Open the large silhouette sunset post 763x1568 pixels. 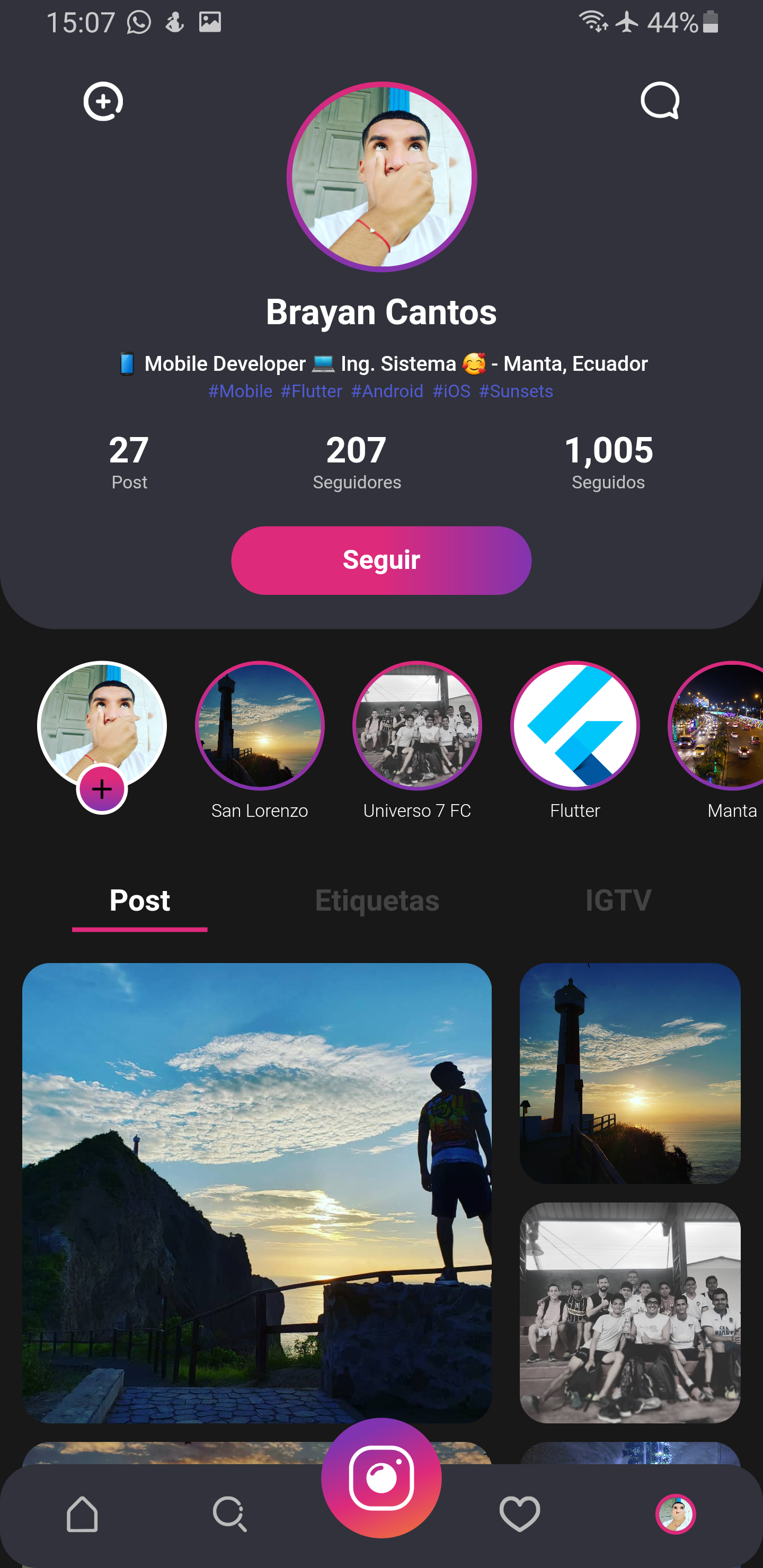click(256, 1192)
